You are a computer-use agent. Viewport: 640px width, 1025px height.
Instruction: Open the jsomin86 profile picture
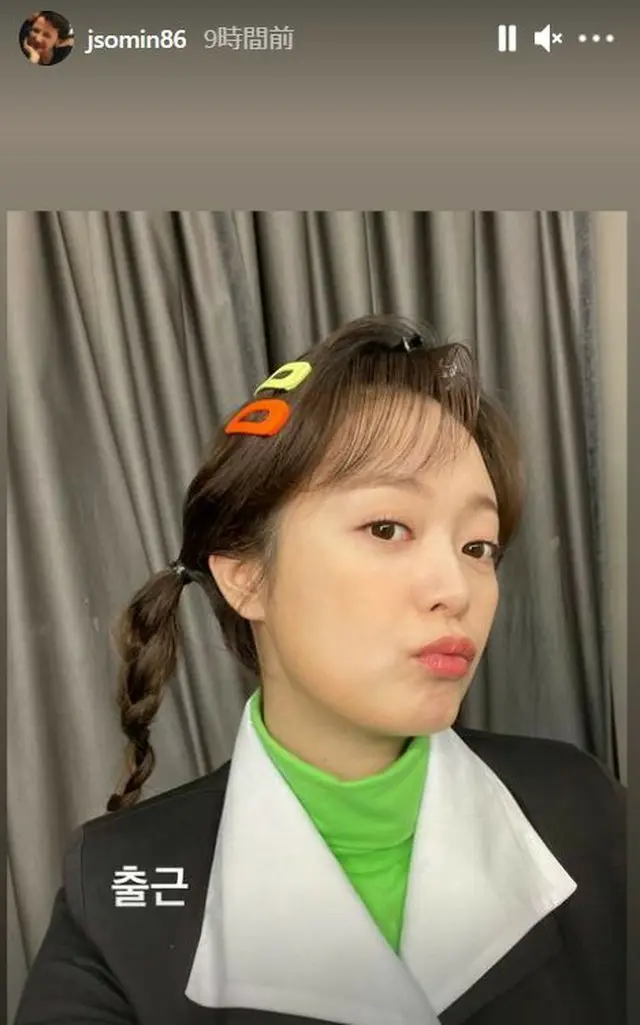pyautogui.click(x=46, y=38)
